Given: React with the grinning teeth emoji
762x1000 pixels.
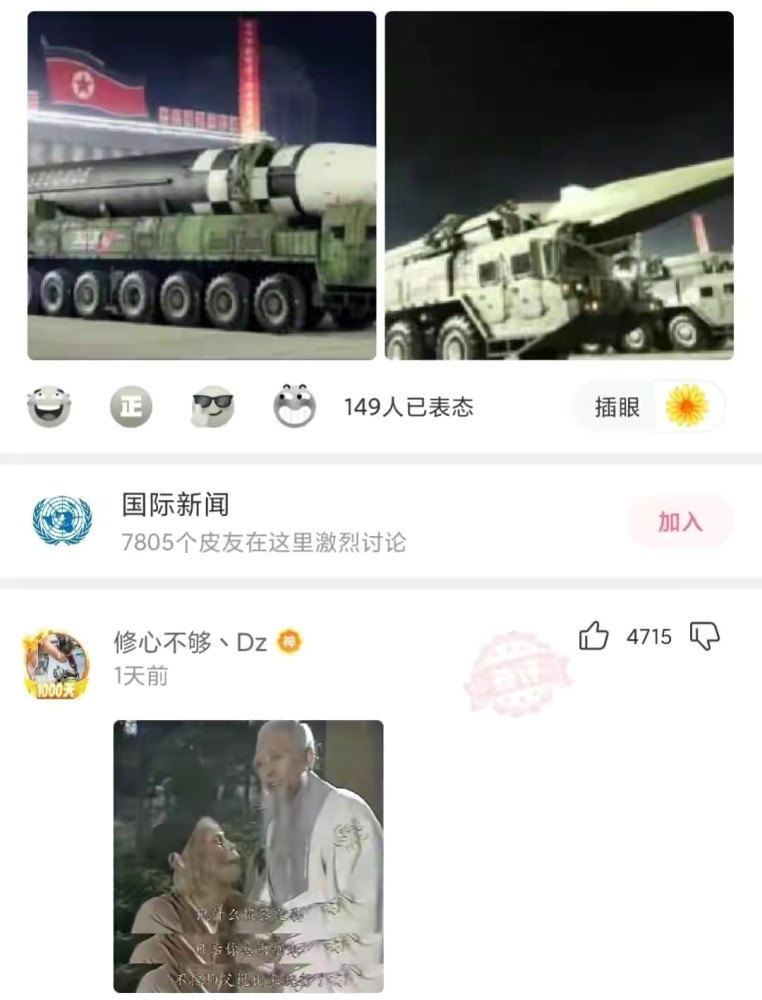Looking at the screenshot, I should point(294,406).
